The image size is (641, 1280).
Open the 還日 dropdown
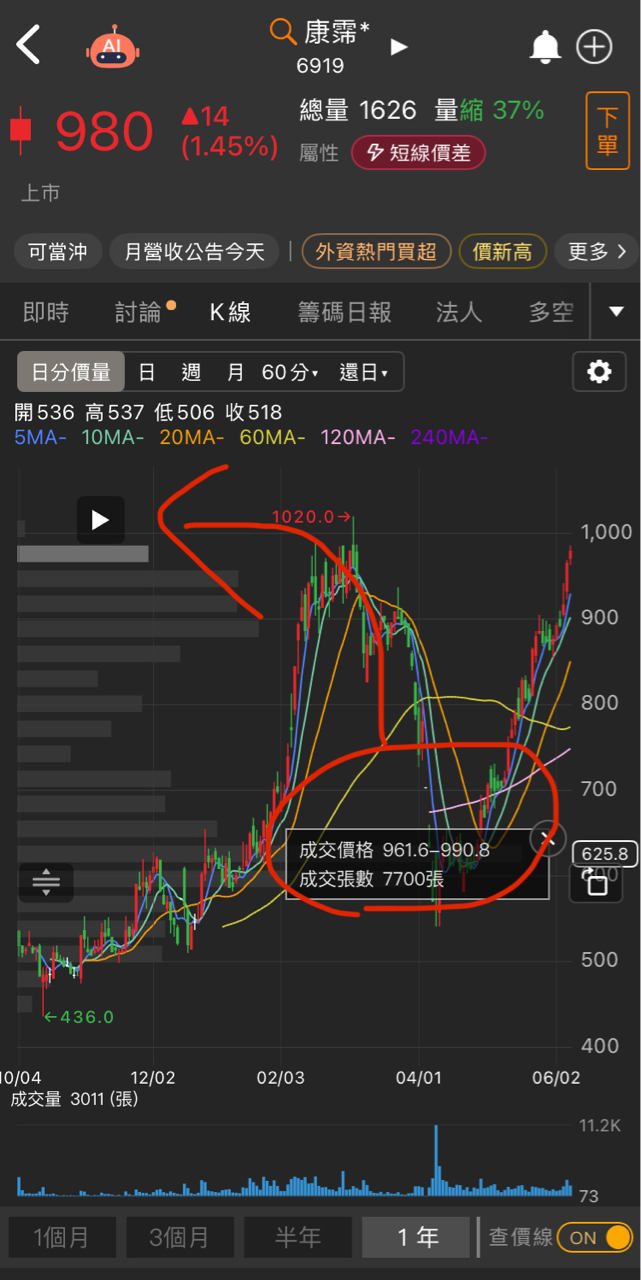365,373
